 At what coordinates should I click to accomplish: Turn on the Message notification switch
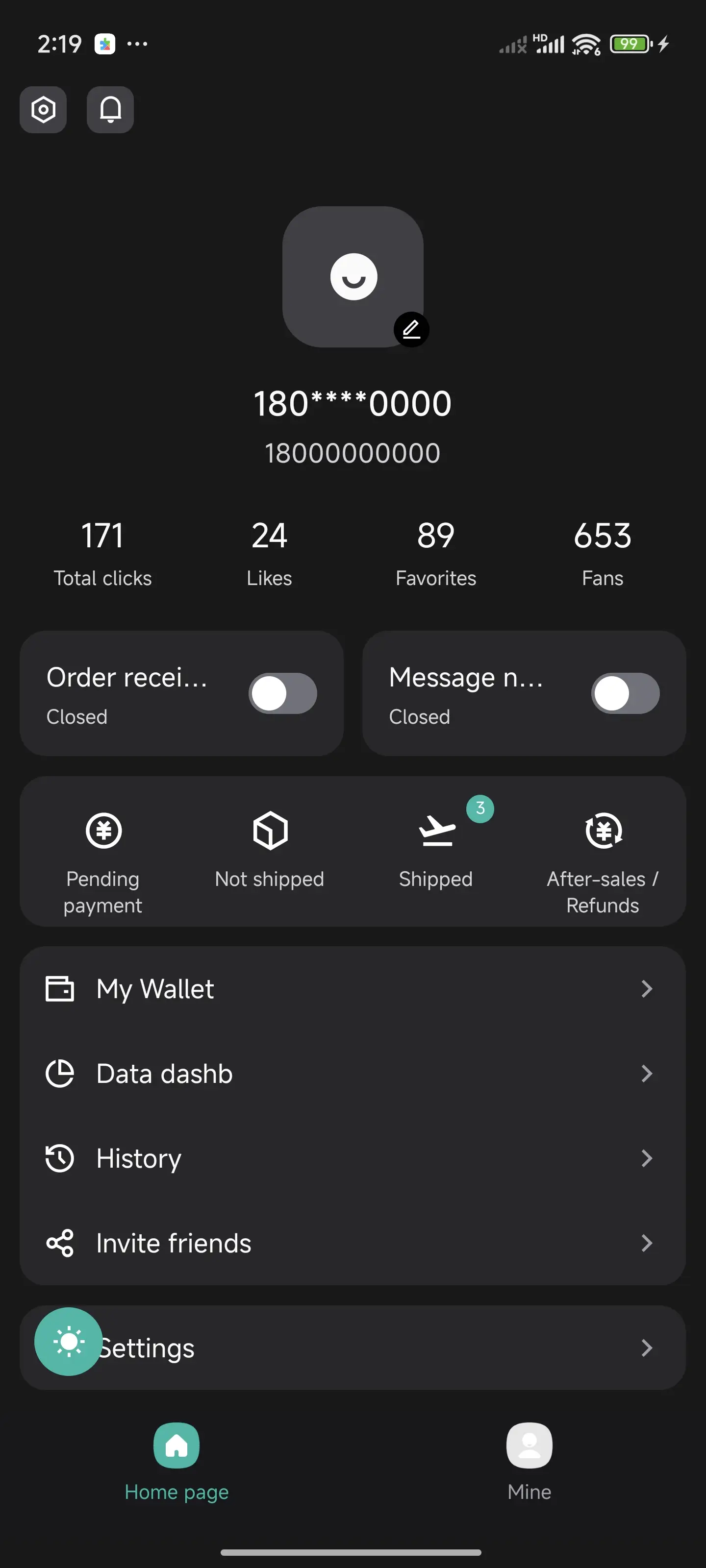pyautogui.click(x=625, y=693)
